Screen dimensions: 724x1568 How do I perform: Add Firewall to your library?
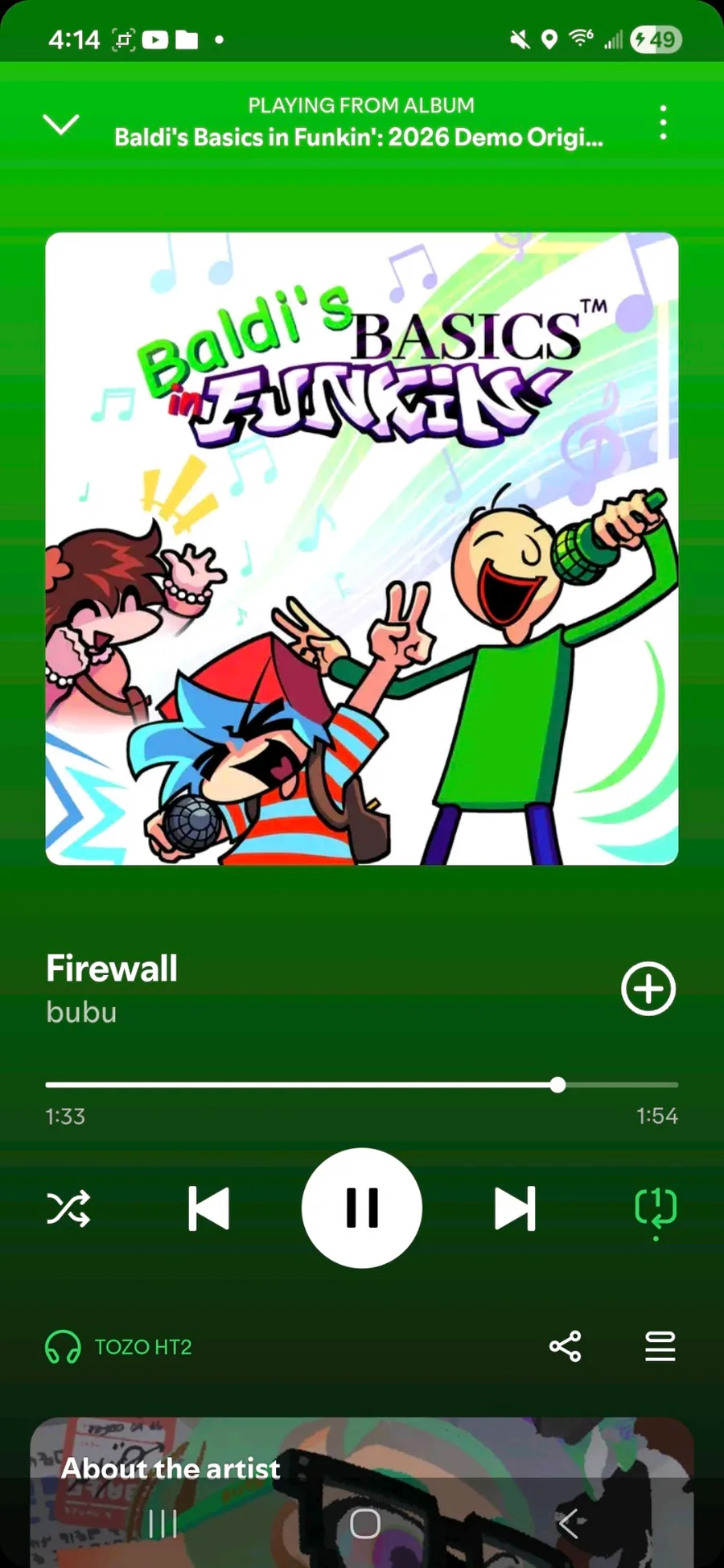pos(648,988)
